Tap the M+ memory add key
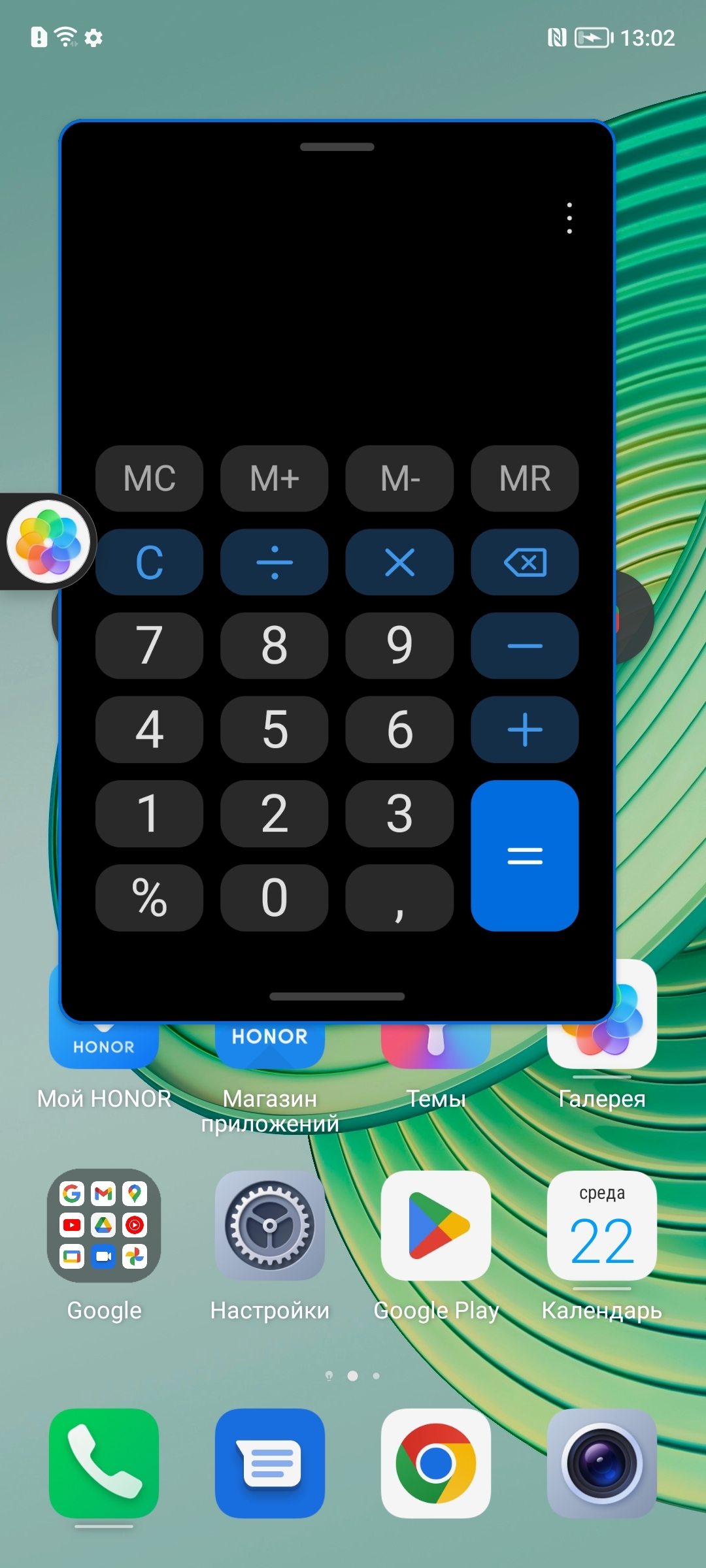This screenshot has width=706, height=1568. click(275, 478)
